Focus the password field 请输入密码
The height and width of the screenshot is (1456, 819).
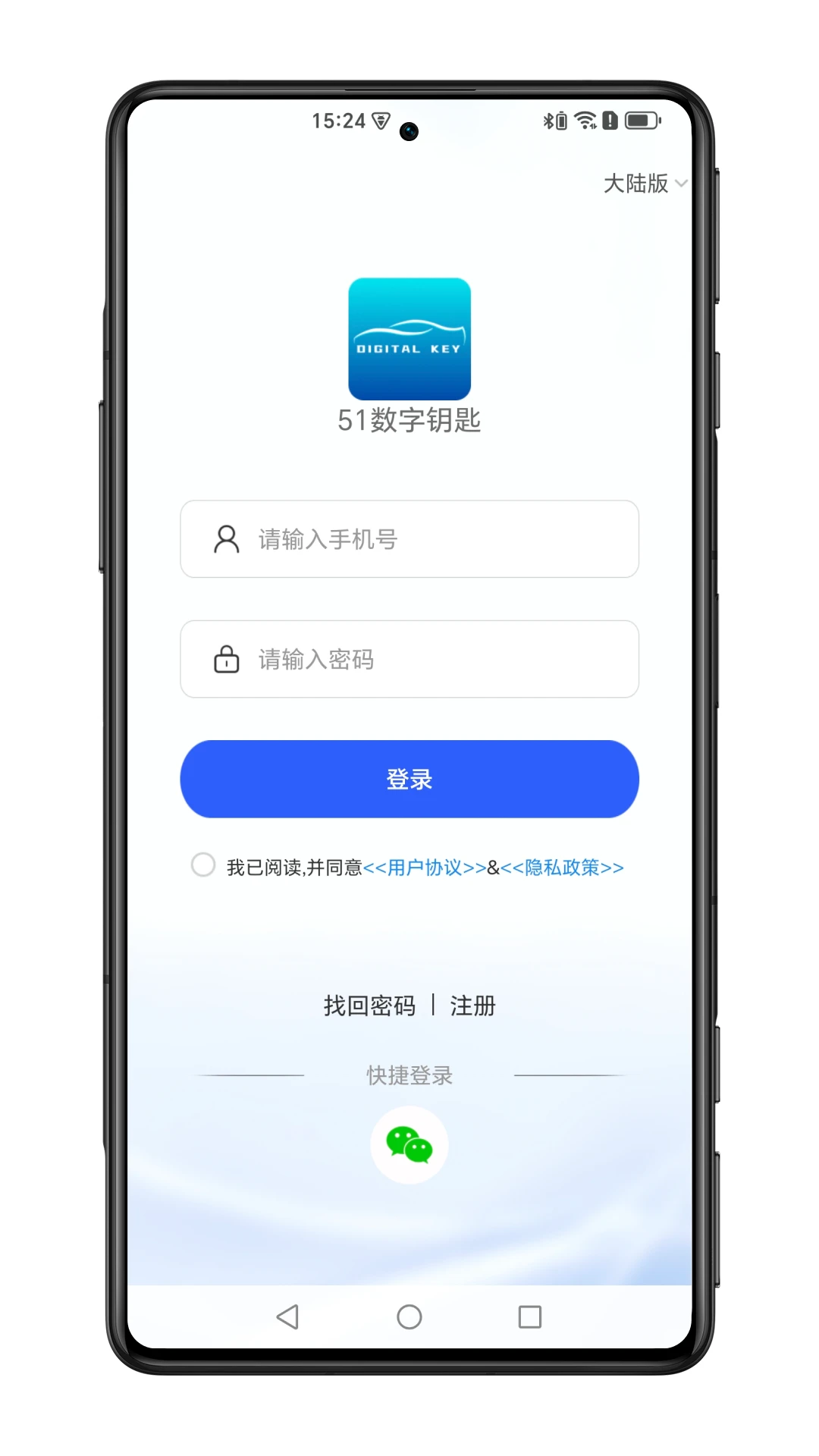409,659
